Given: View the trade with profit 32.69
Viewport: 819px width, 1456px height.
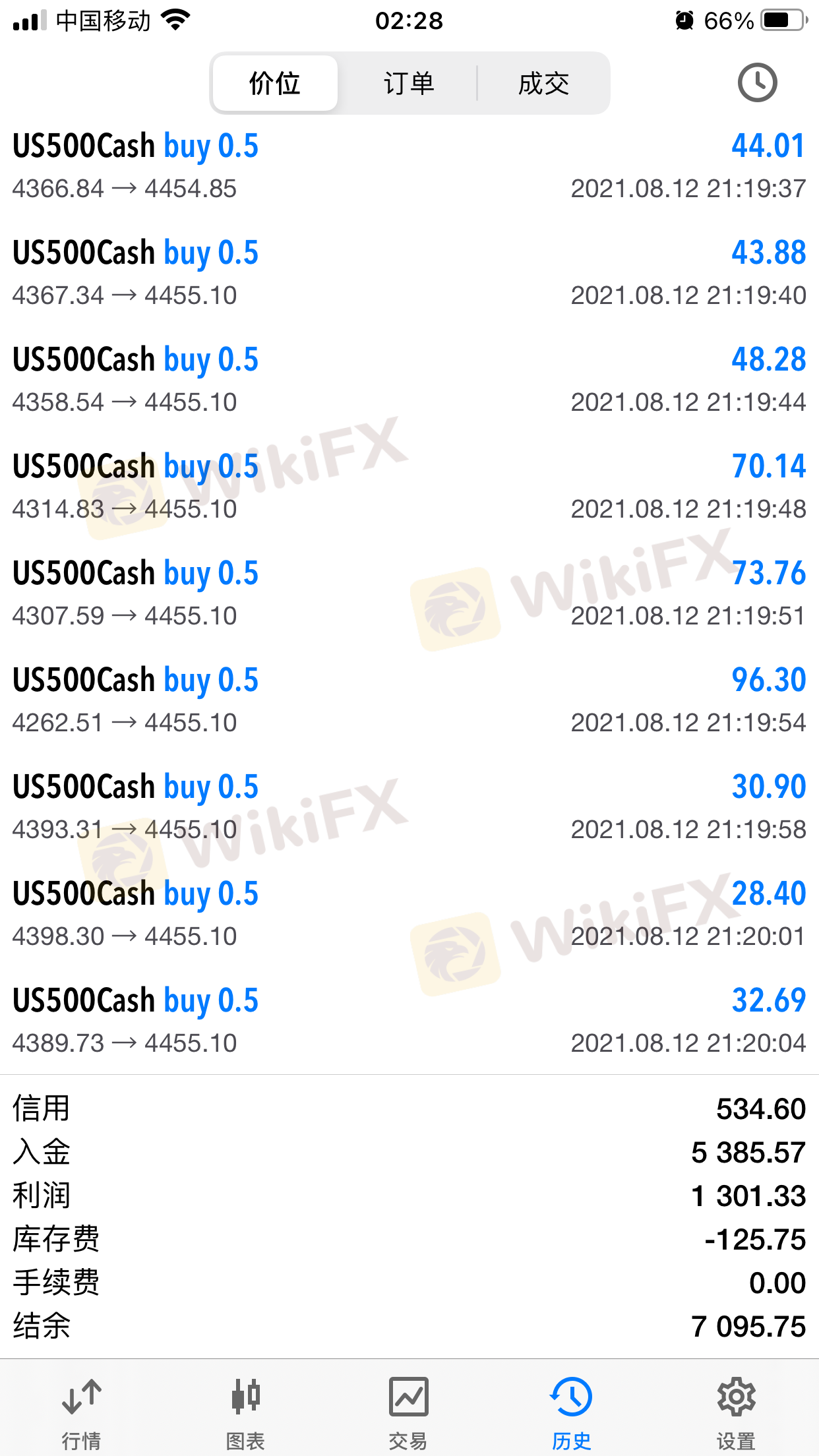Looking at the screenshot, I should tap(409, 1021).
